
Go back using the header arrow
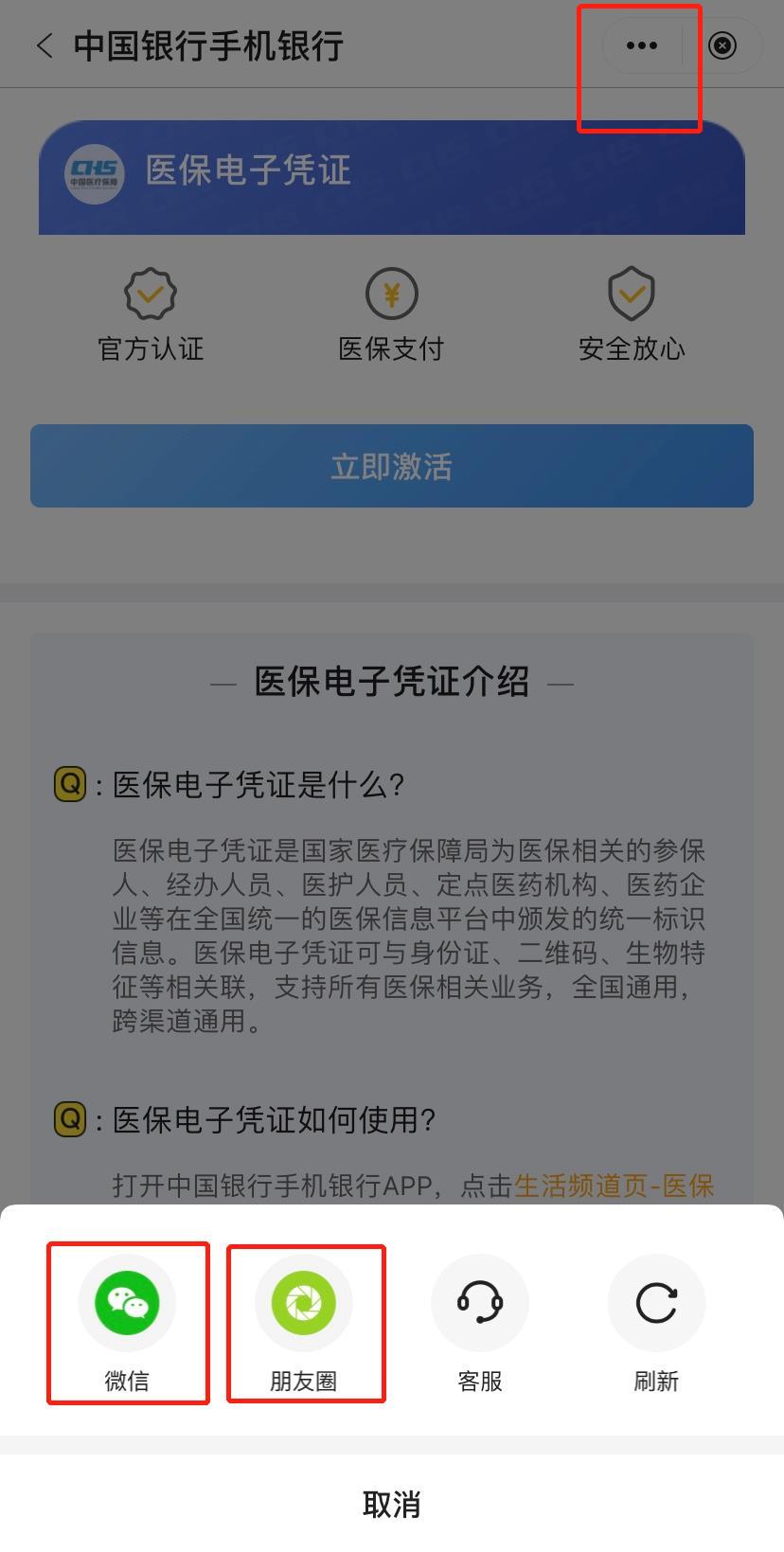[x=44, y=45]
